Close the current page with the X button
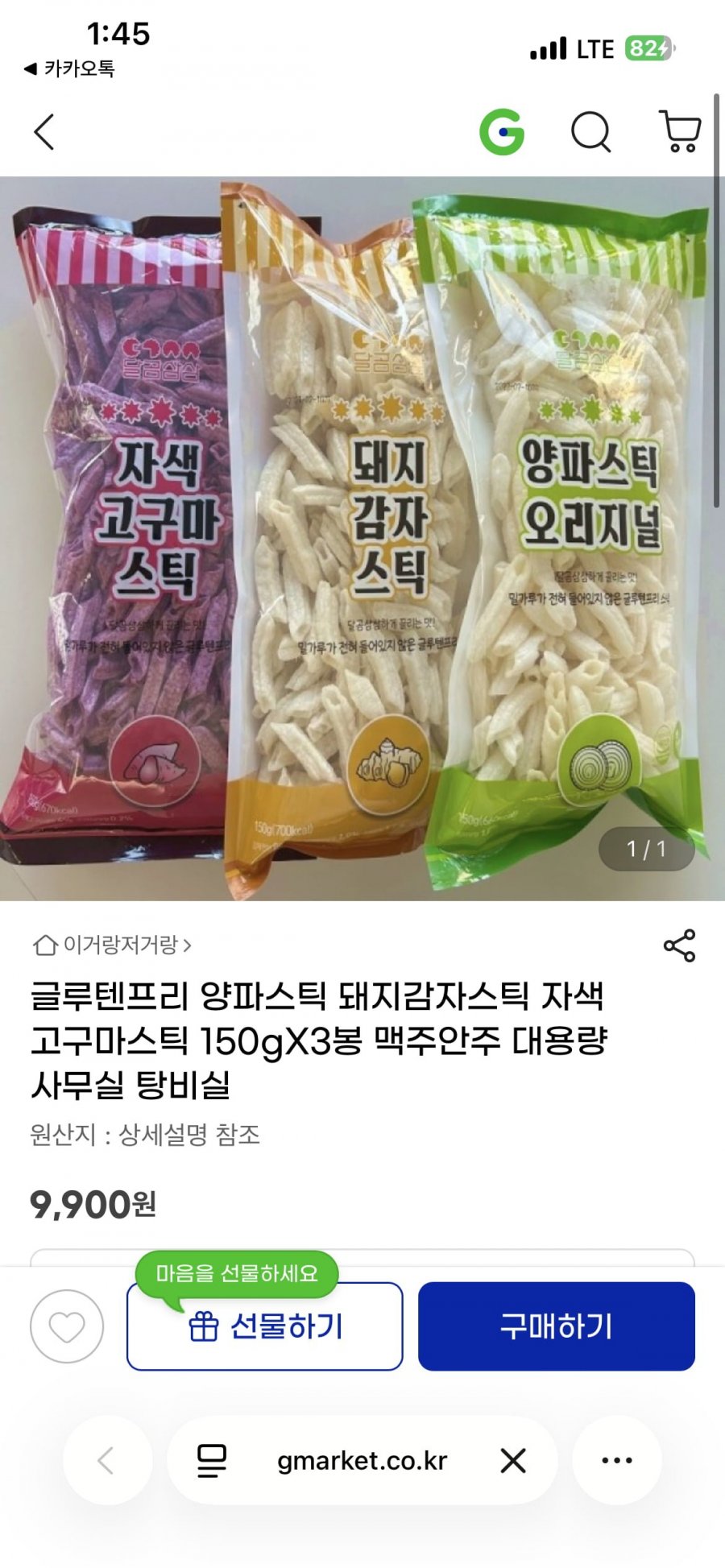Viewport: 725px width, 1568px height. tap(511, 1460)
